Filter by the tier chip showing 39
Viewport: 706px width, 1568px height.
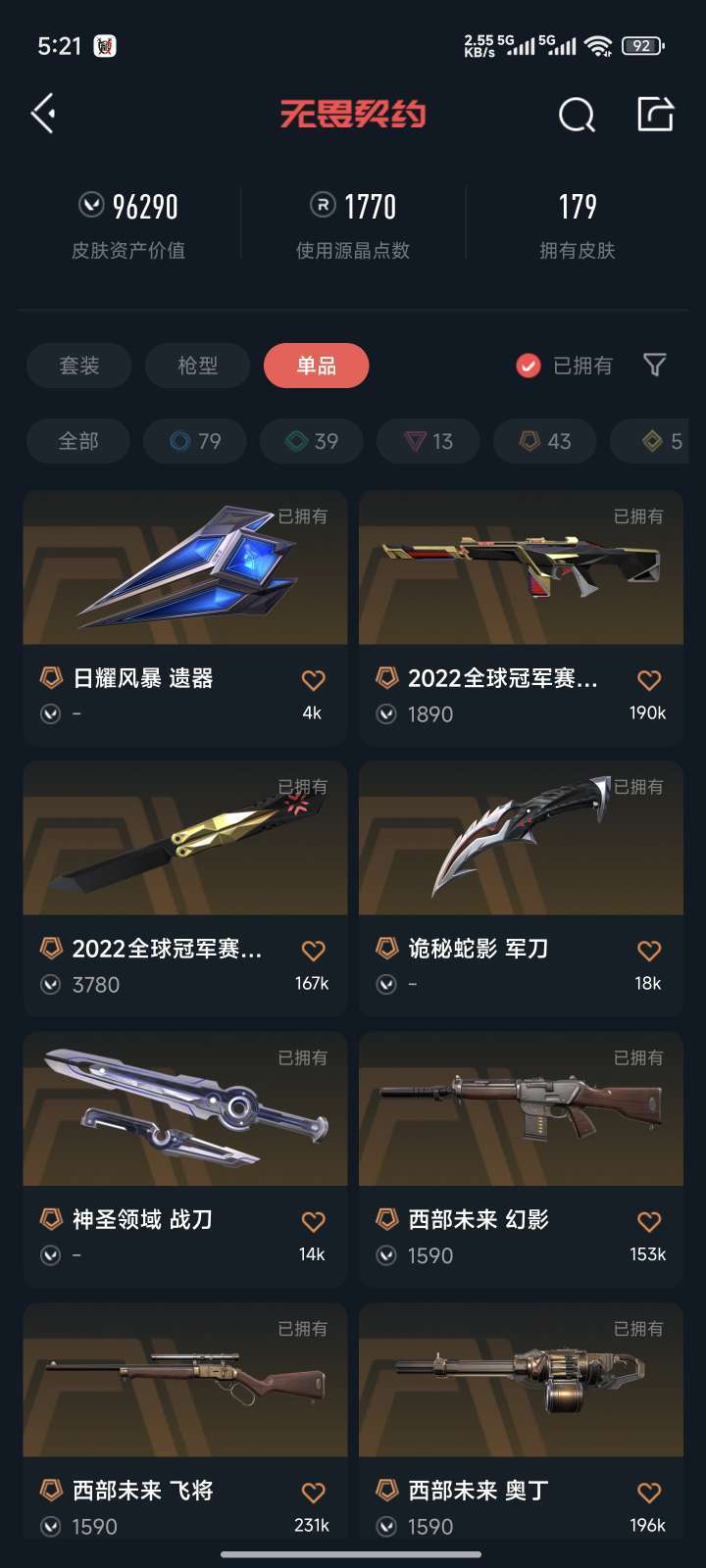(312, 441)
